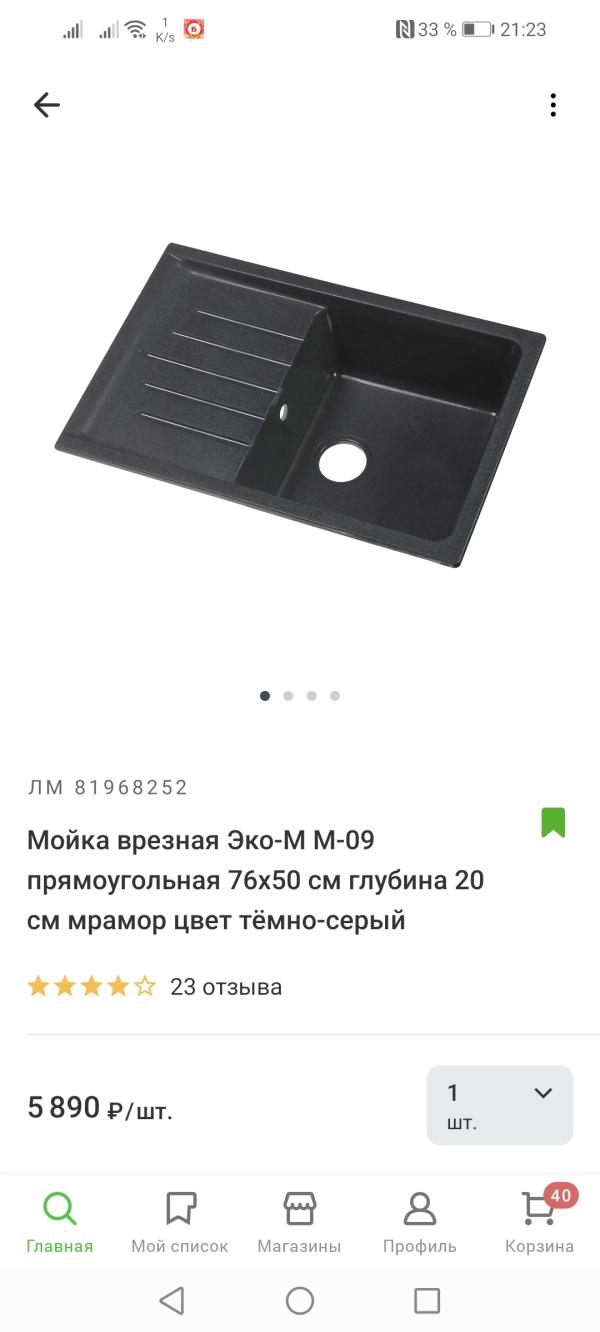Open the Мой список tab
This screenshot has width=600, height=1332.
(x=180, y=1222)
